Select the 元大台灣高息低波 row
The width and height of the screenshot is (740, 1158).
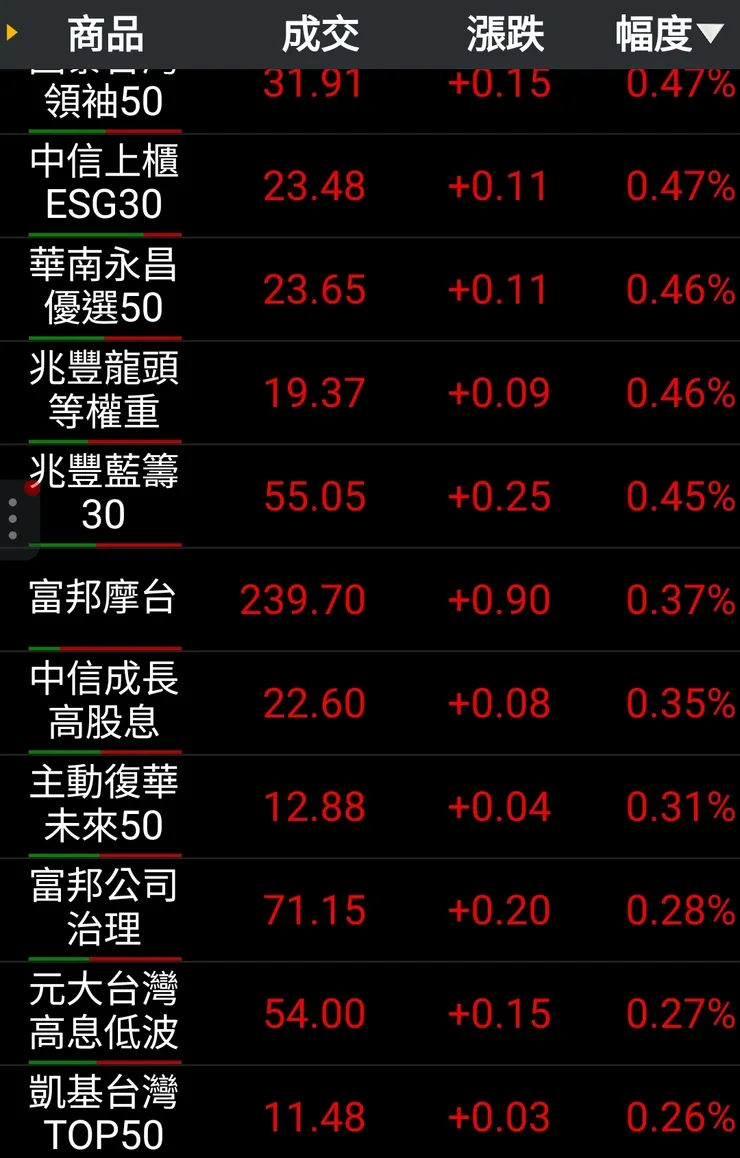[105, 1013]
